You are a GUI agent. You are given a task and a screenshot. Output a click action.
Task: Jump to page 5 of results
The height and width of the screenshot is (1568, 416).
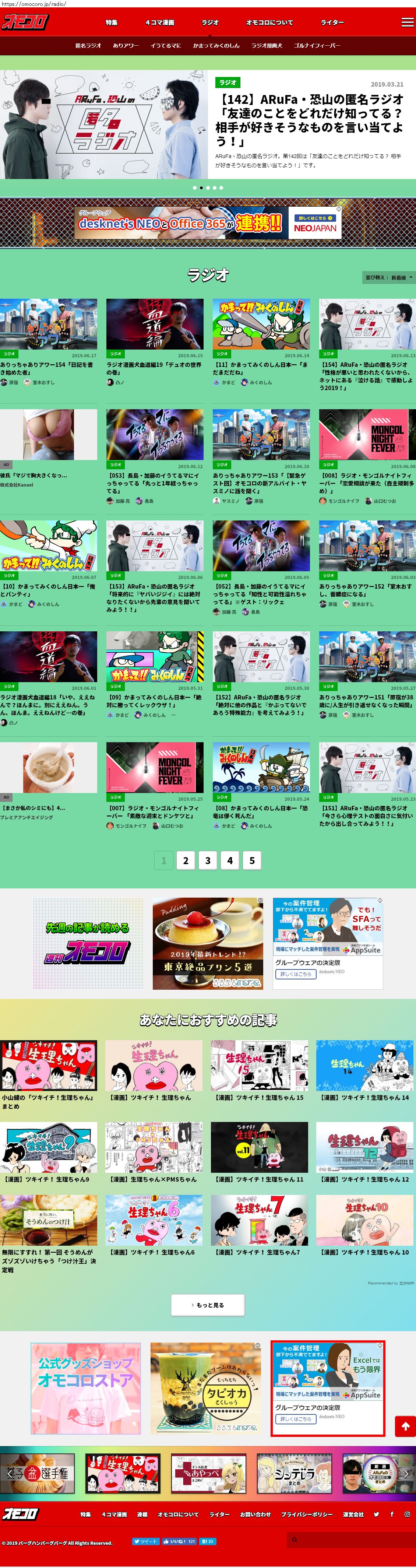[252, 861]
